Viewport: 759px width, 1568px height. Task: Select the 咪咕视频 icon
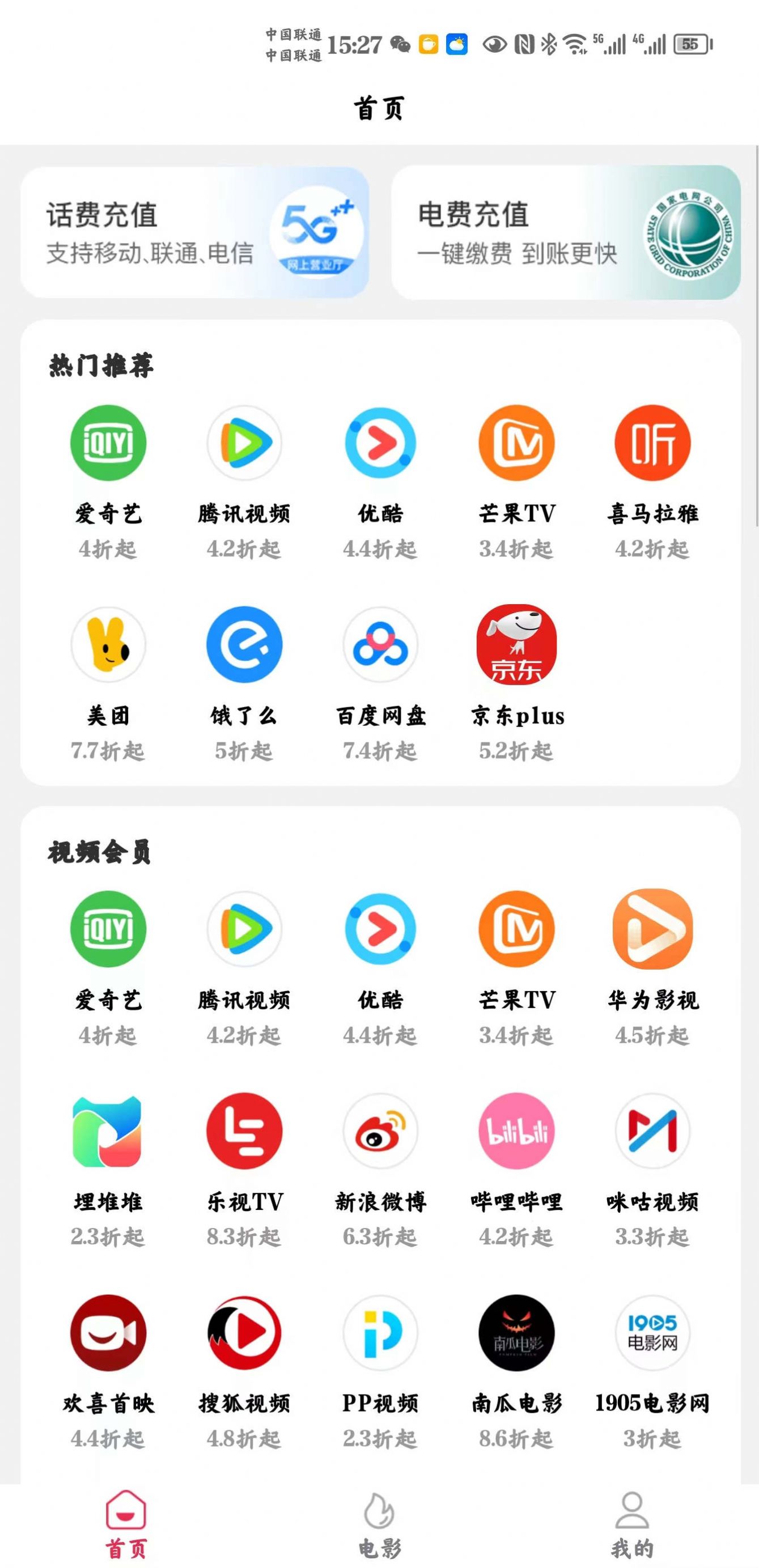pos(652,1132)
